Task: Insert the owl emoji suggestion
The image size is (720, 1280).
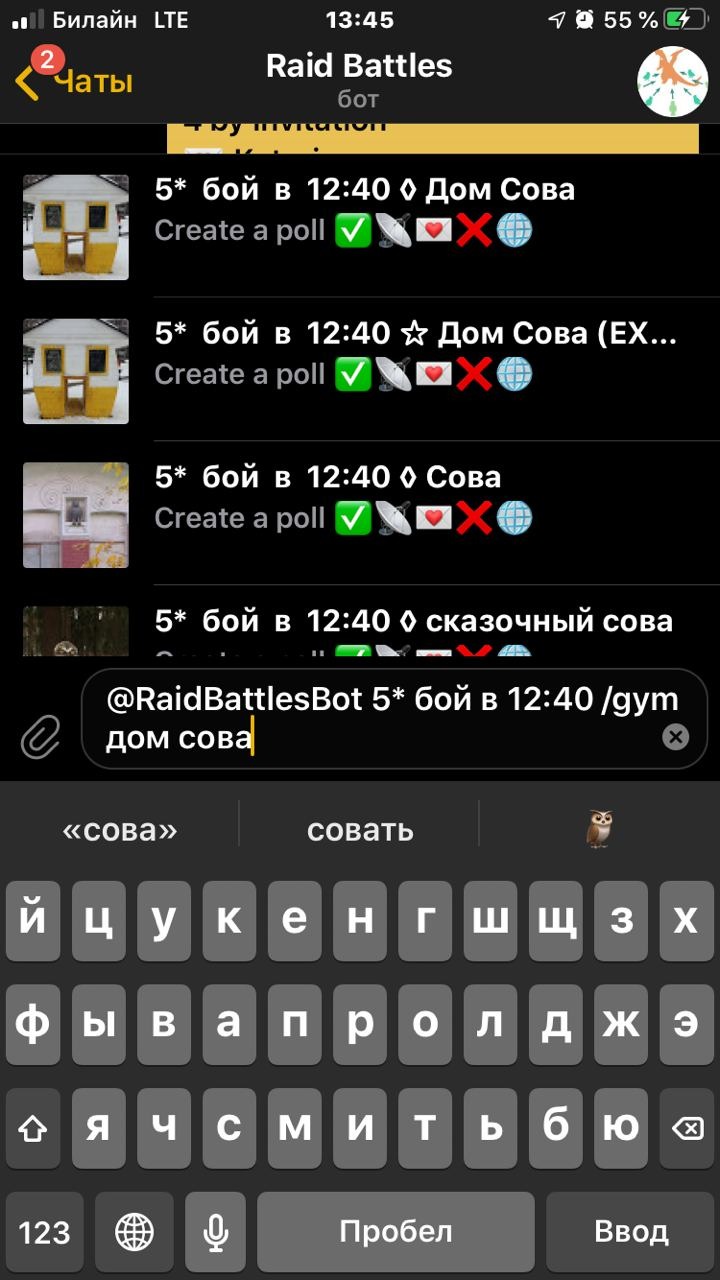Action: click(599, 830)
